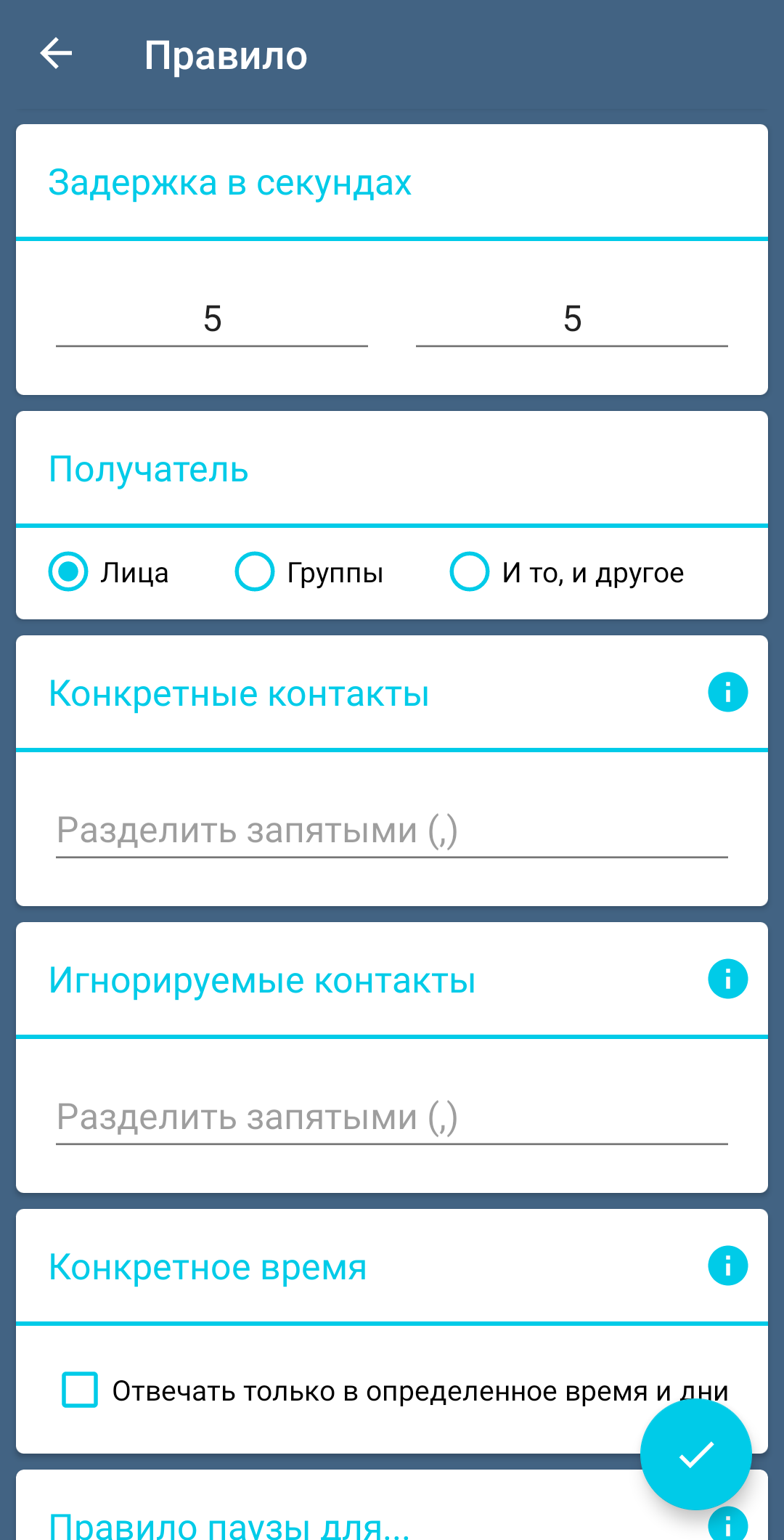Open info for Конкретное время
784x1540 pixels.
click(x=727, y=1266)
